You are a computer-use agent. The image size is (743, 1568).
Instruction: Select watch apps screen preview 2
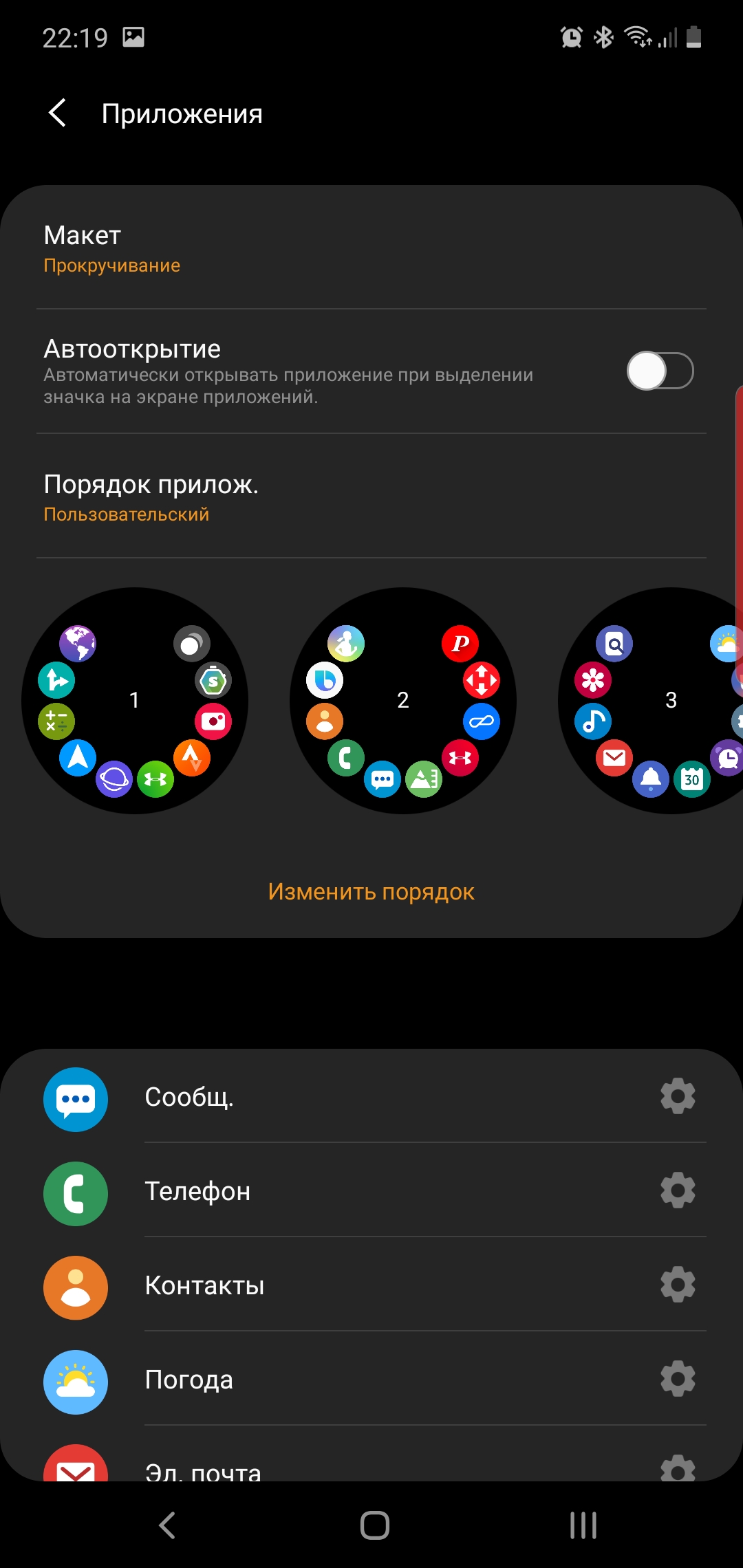[x=403, y=700]
